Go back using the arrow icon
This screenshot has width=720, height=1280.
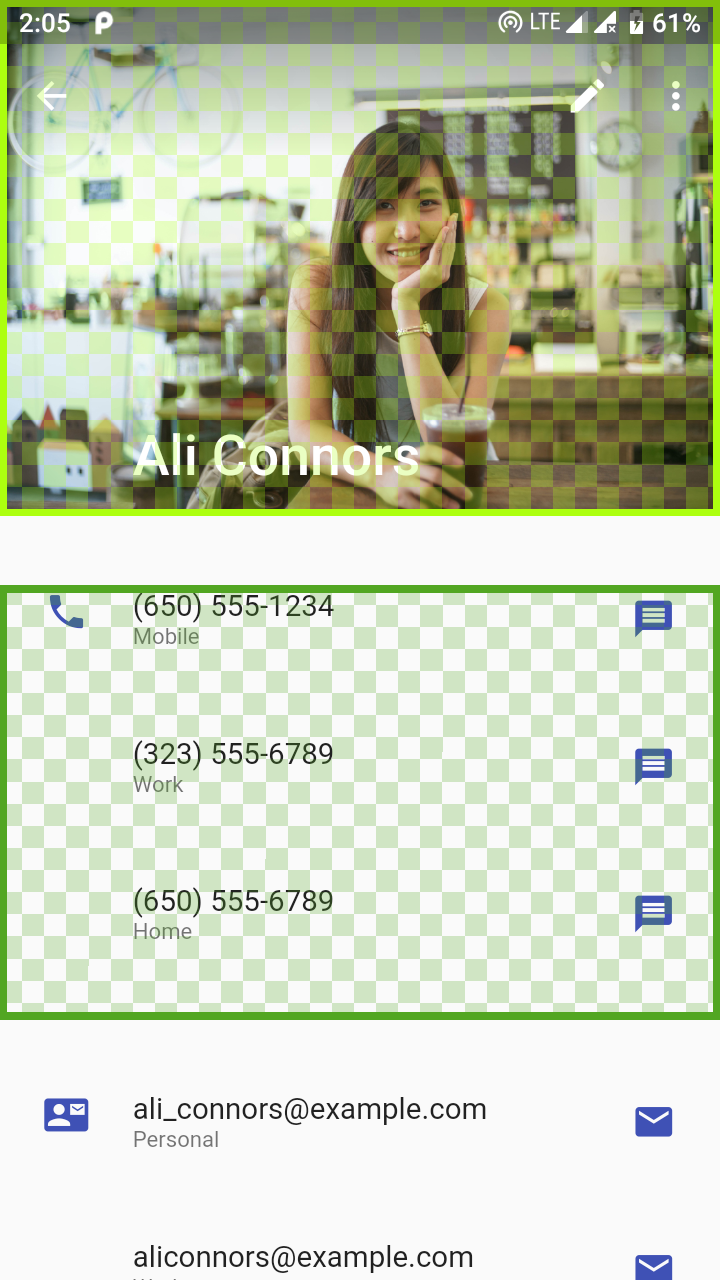point(52,96)
